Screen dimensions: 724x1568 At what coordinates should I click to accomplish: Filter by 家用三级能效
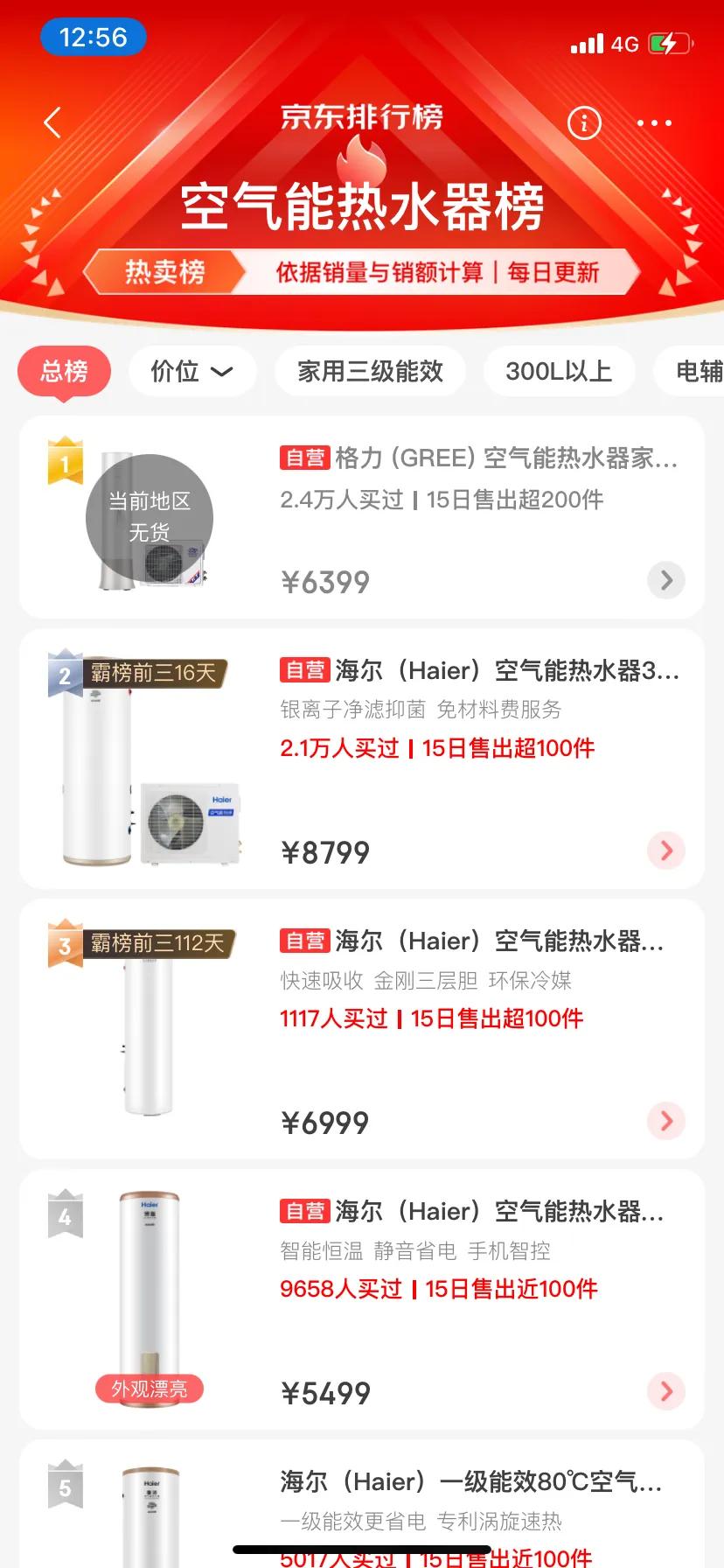370,371
